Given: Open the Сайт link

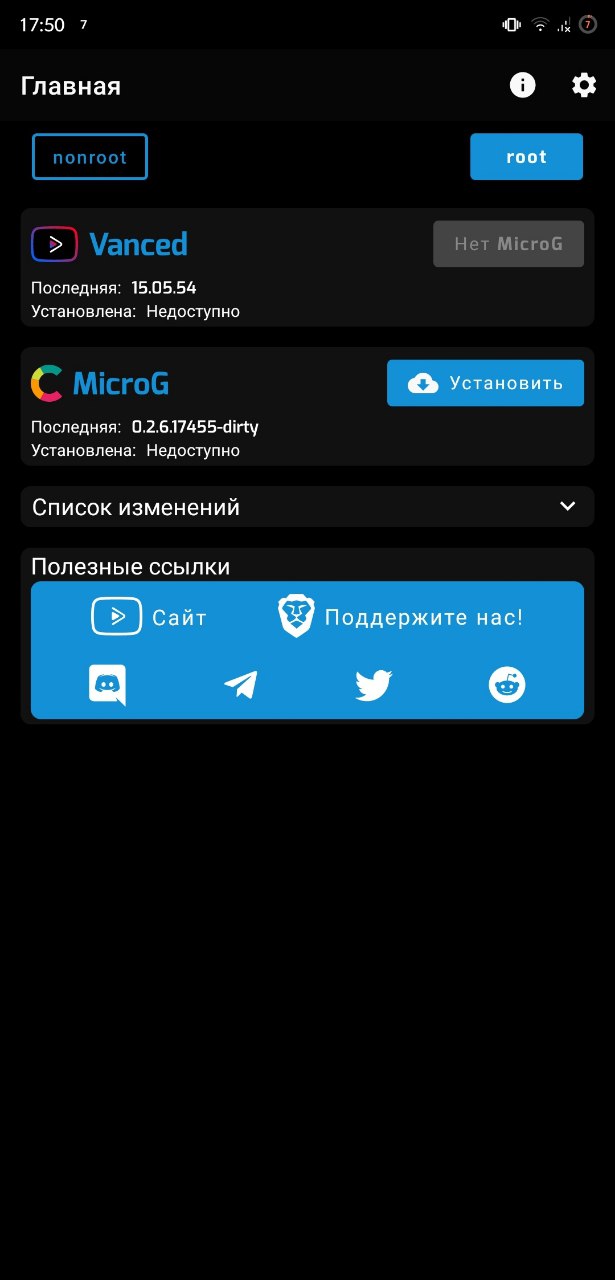Looking at the screenshot, I should click(x=149, y=617).
